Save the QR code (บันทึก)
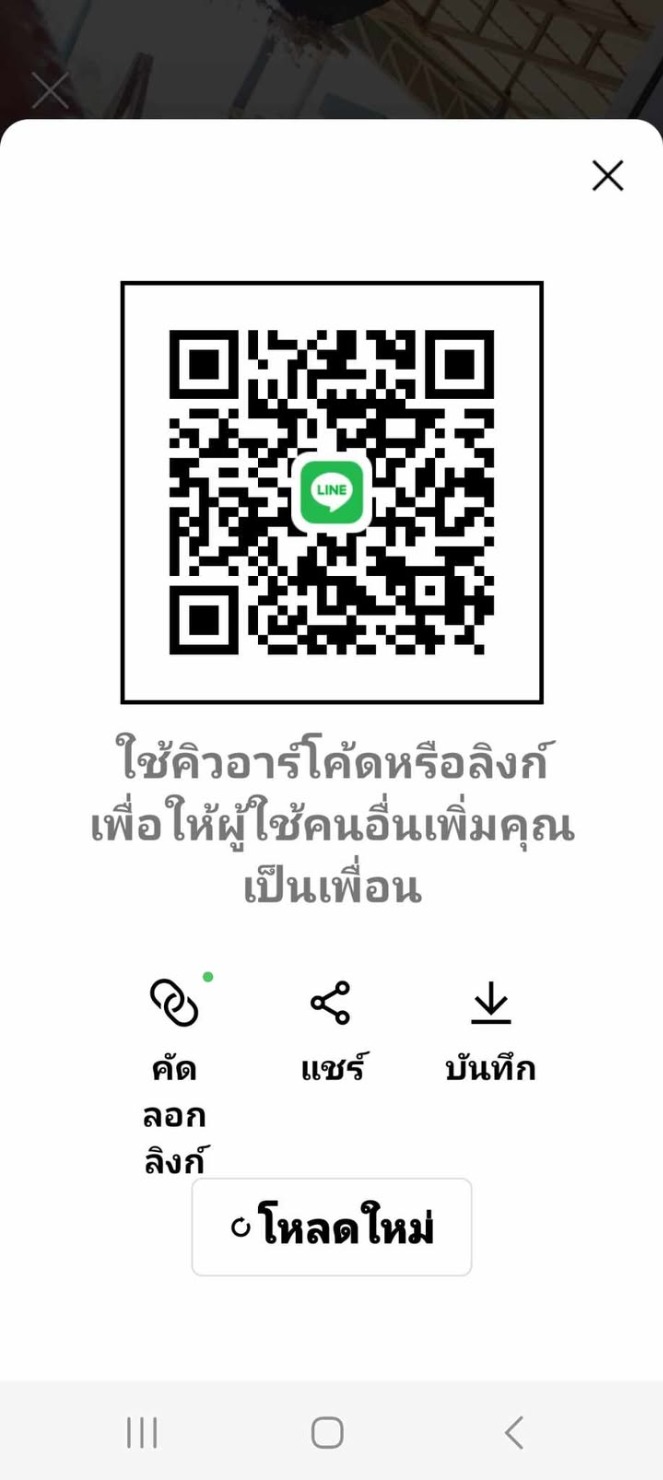Screen dimensions: 663x1480 coord(490,1003)
